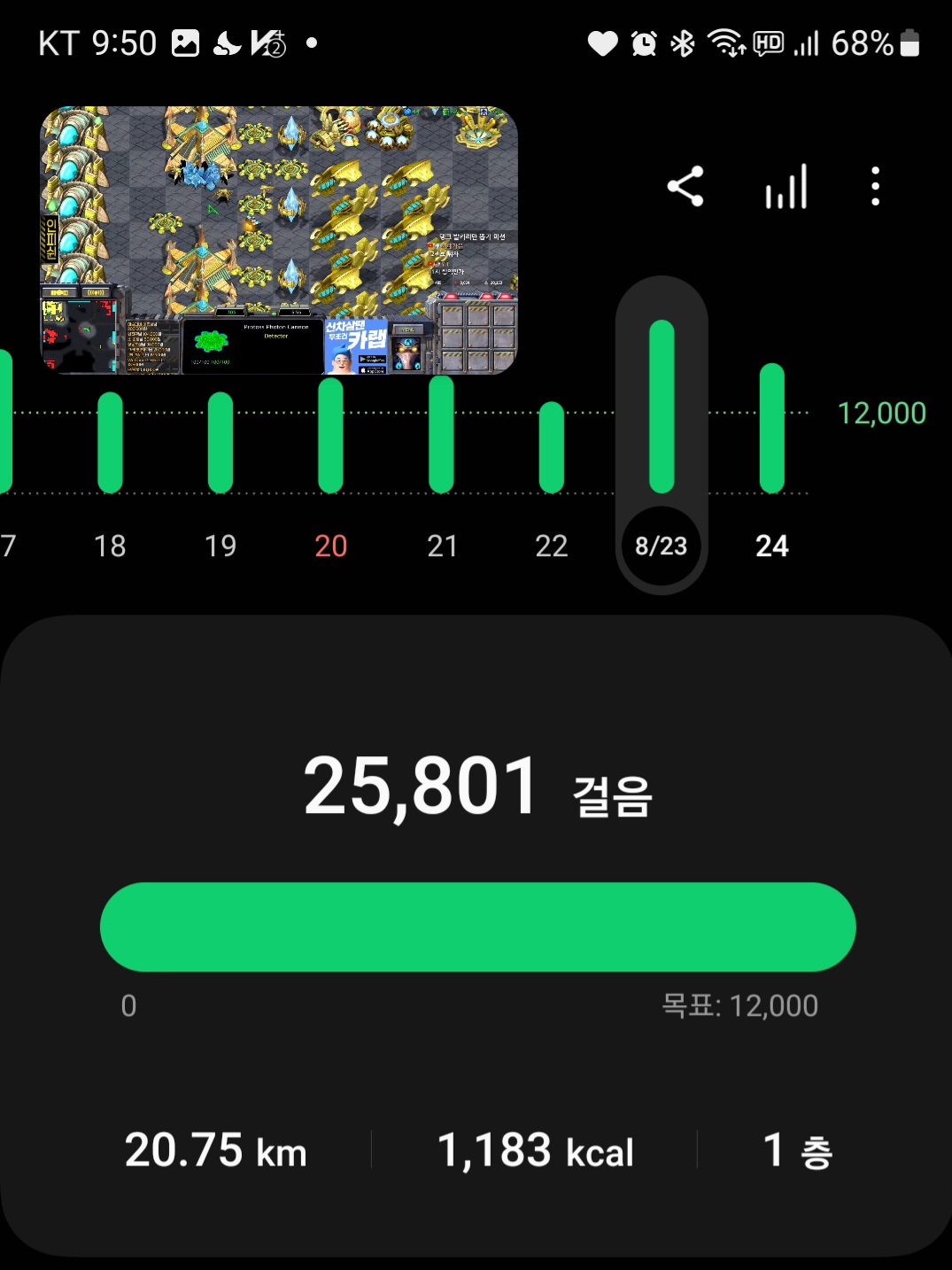Select the bar for day 19
This screenshot has width=952, height=1270.
coord(221,442)
